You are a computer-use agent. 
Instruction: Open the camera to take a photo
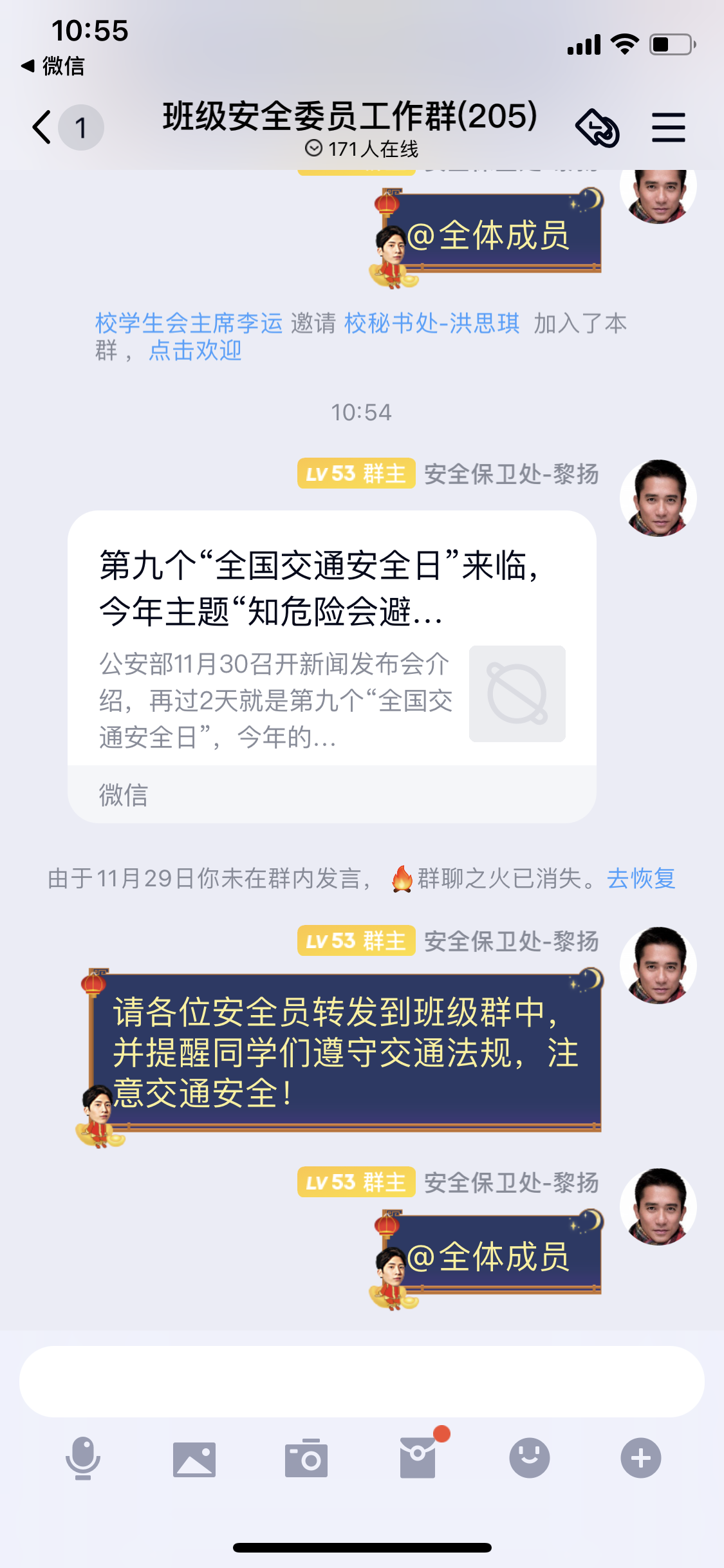coord(306,1459)
